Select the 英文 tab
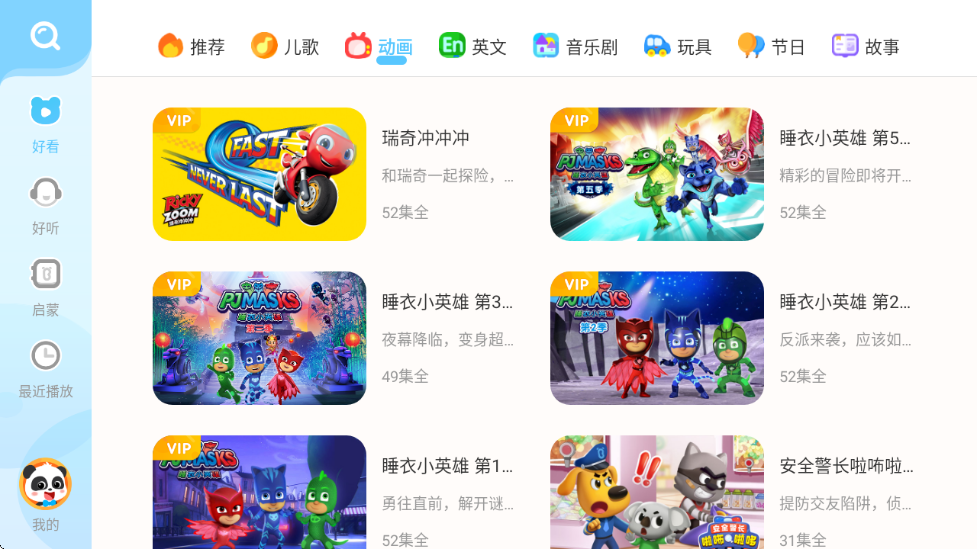Viewport: 977px width, 549px height. click(x=473, y=46)
